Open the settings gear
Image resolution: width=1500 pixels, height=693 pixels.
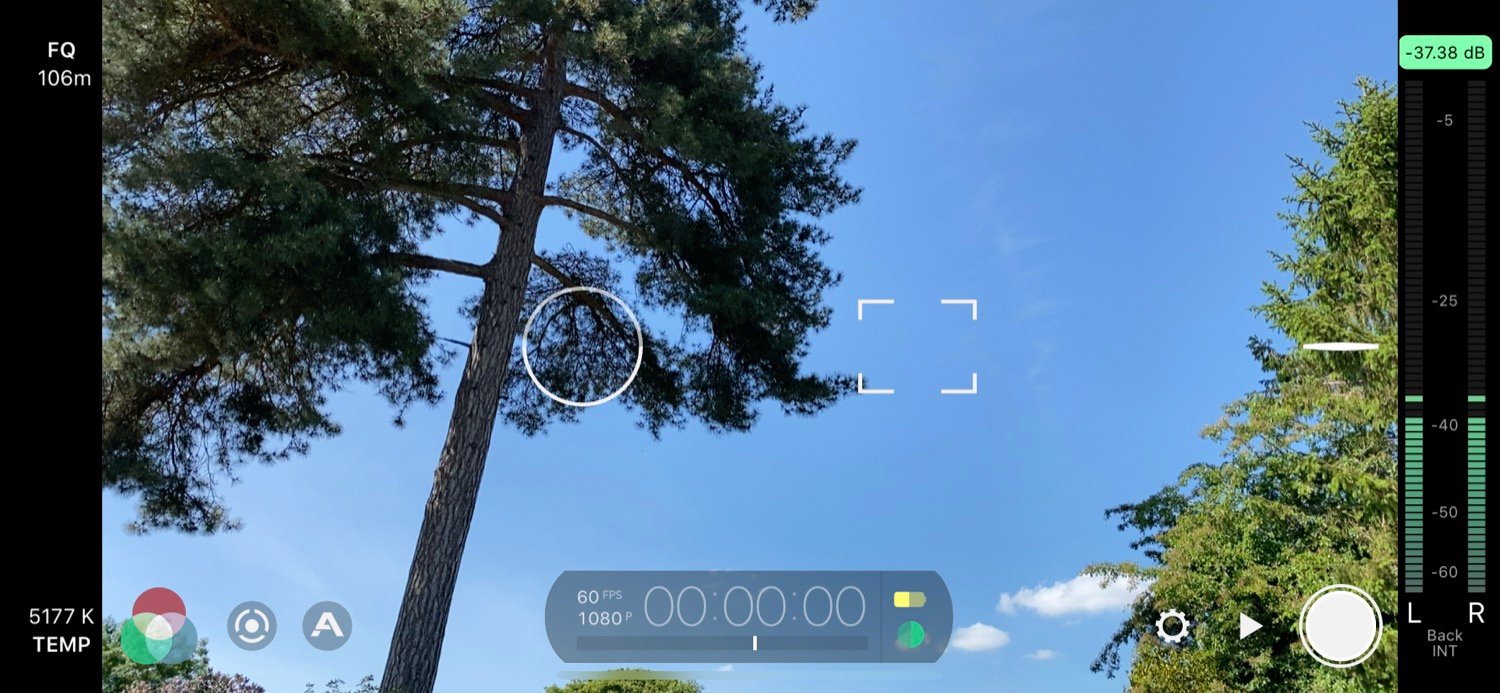point(1172,627)
